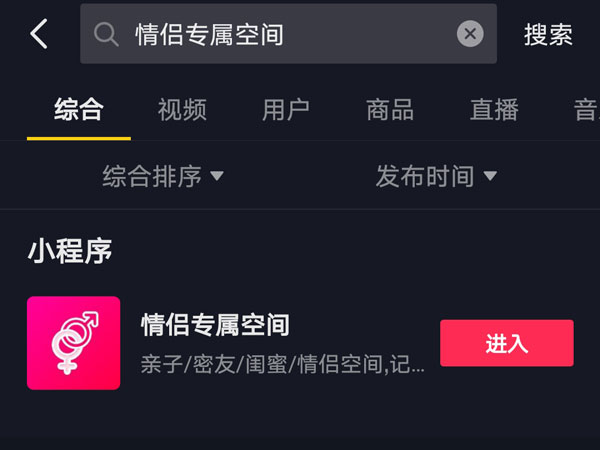Clear the search text
The width and height of the screenshot is (600, 450).
coord(470,34)
